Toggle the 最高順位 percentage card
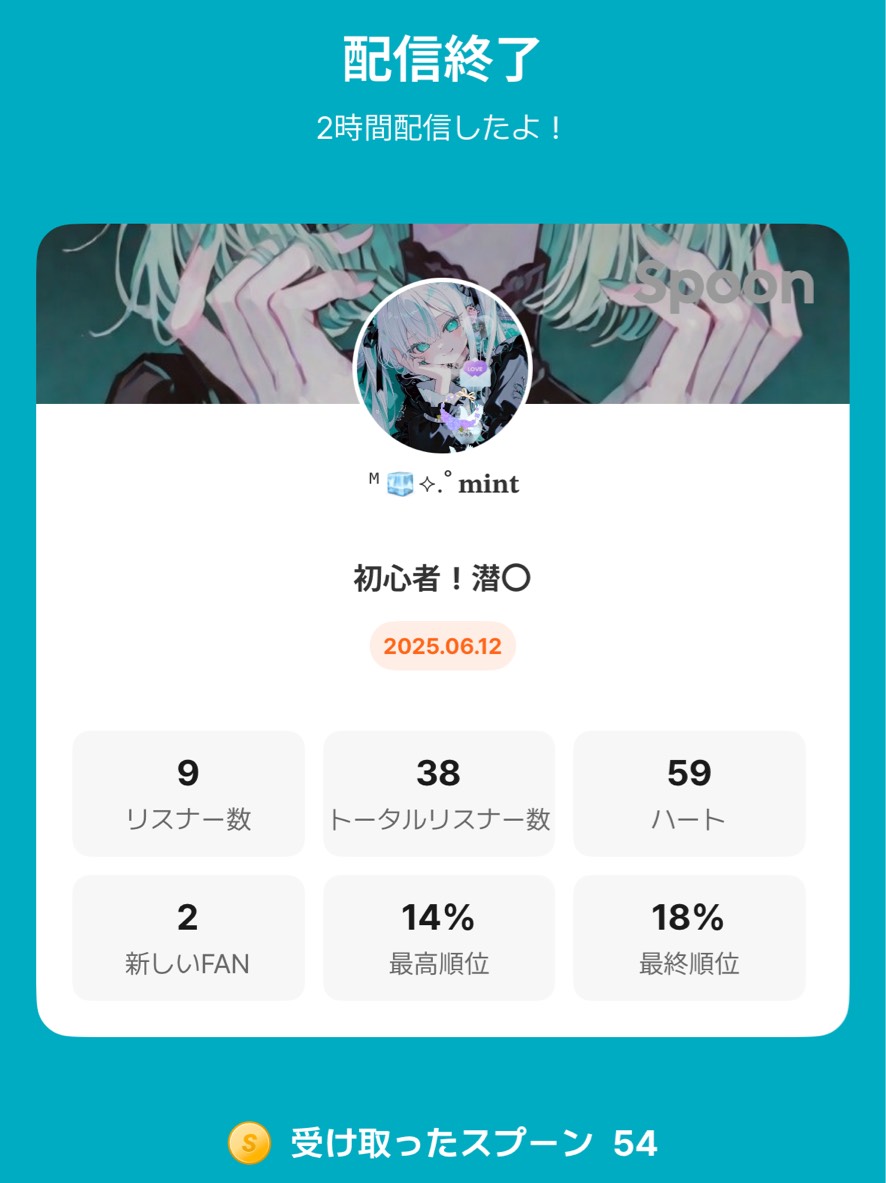 tap(439, 937)
